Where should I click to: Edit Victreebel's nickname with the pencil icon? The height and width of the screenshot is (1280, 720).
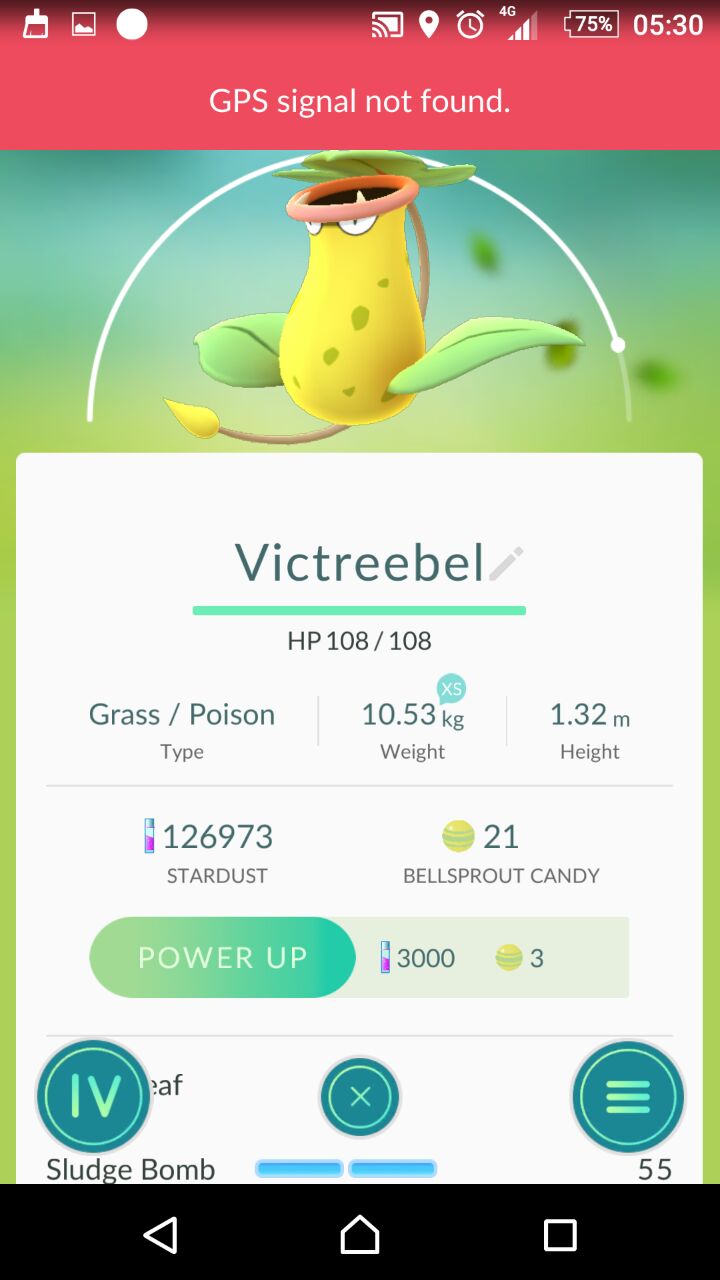(506, 563)
